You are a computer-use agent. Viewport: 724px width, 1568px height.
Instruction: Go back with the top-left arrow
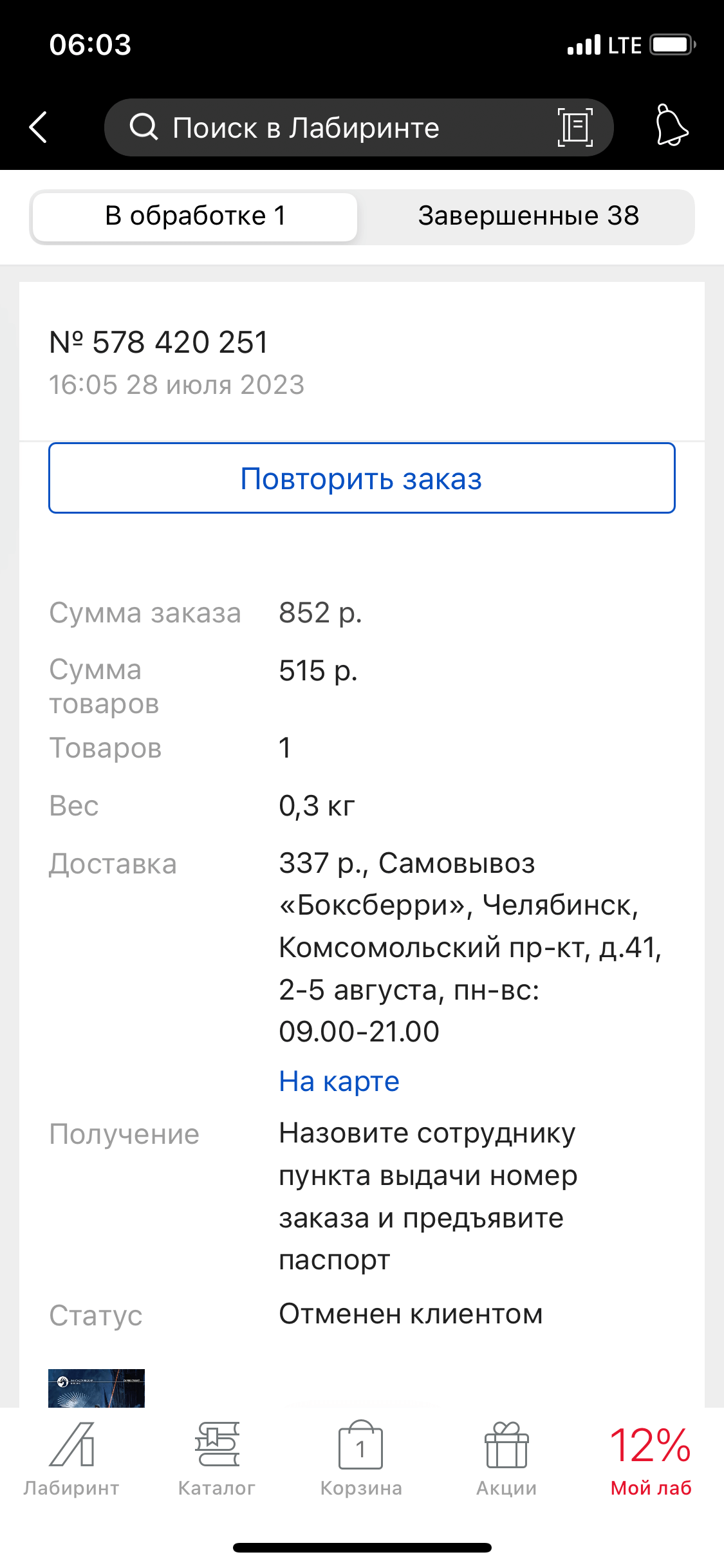39,127
